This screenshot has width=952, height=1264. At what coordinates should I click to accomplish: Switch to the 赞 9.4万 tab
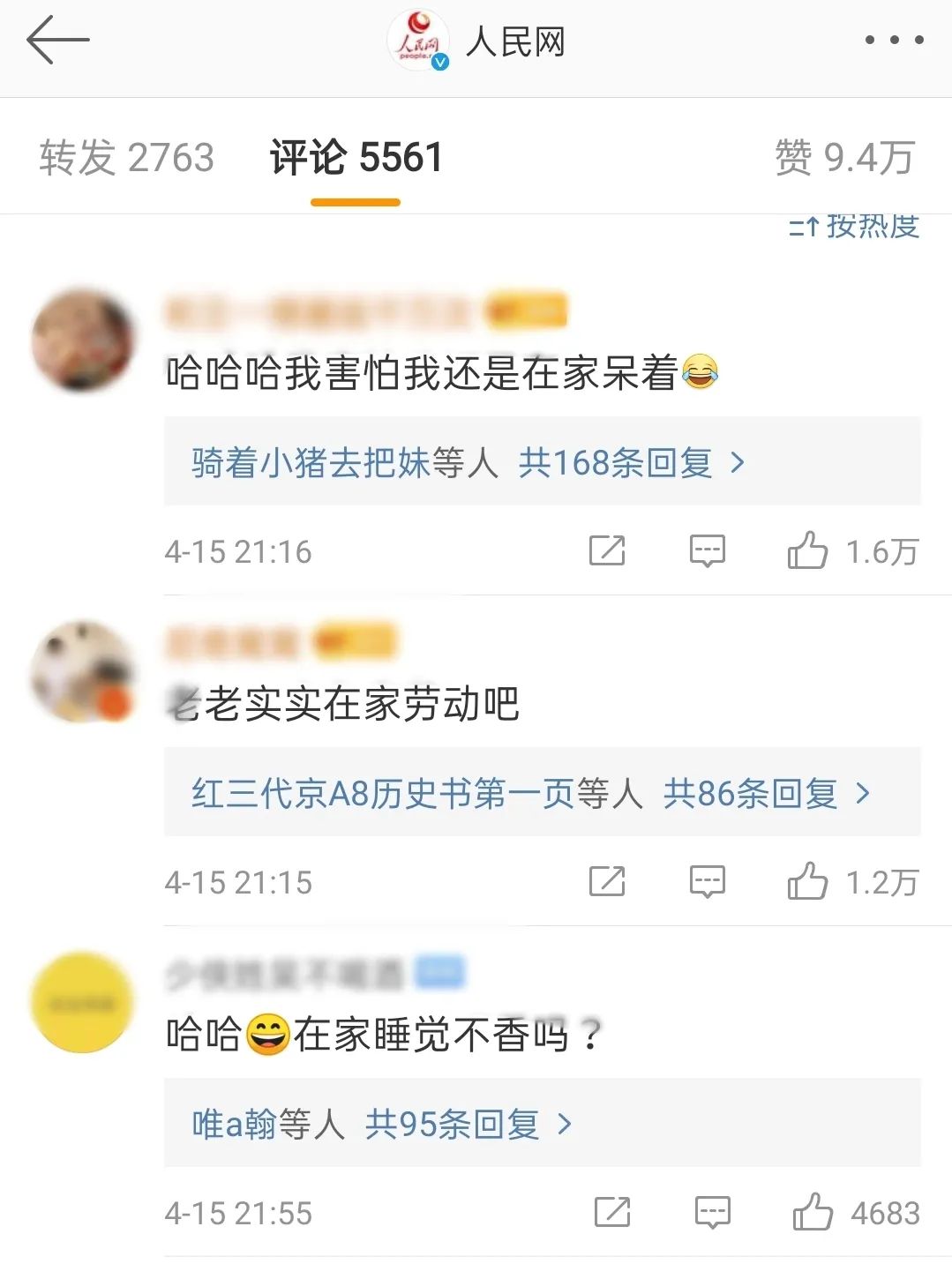pyautogui.click(x=844, y=158)
